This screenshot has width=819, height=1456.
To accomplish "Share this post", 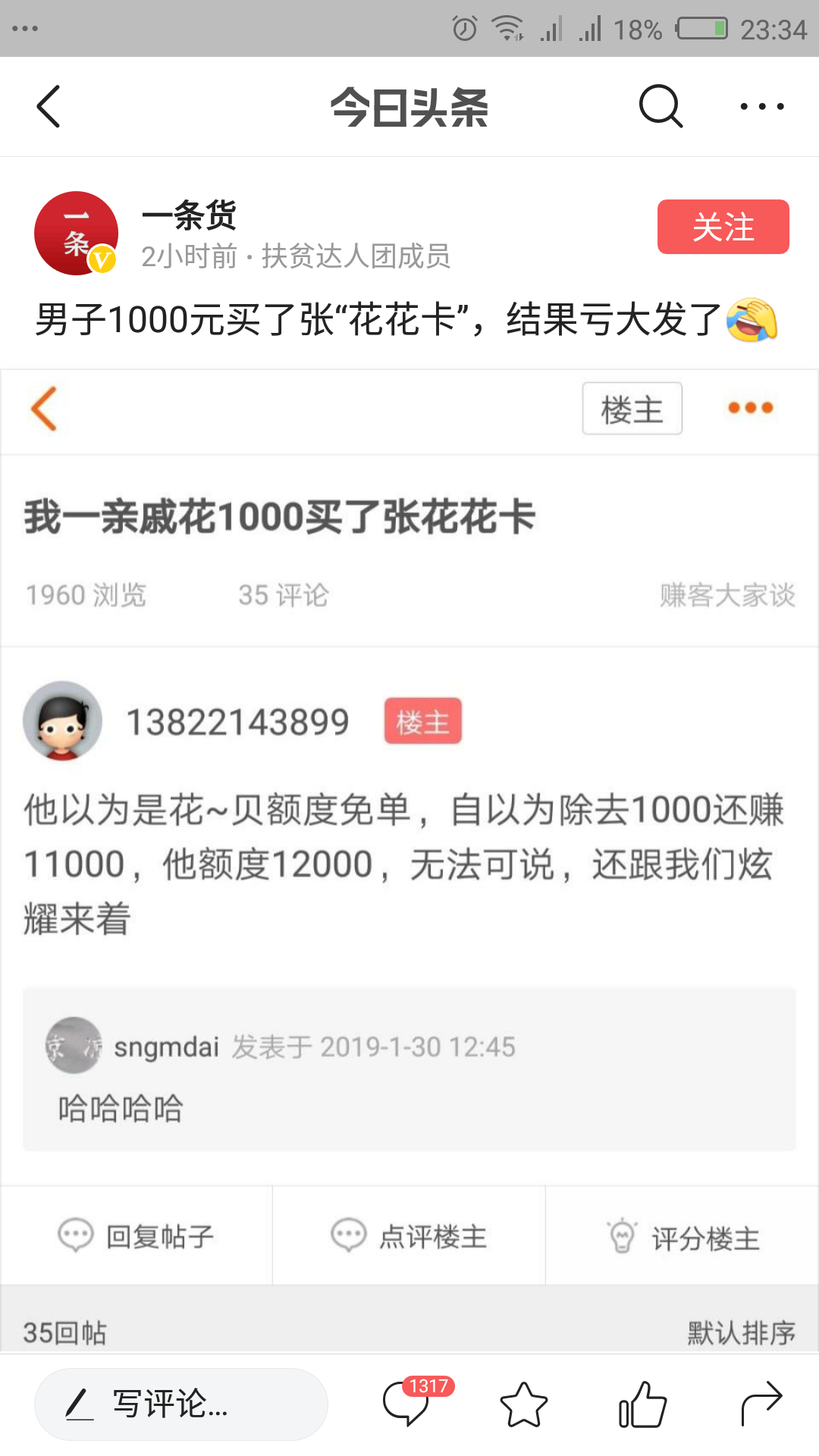I will tap(761, 1404).
